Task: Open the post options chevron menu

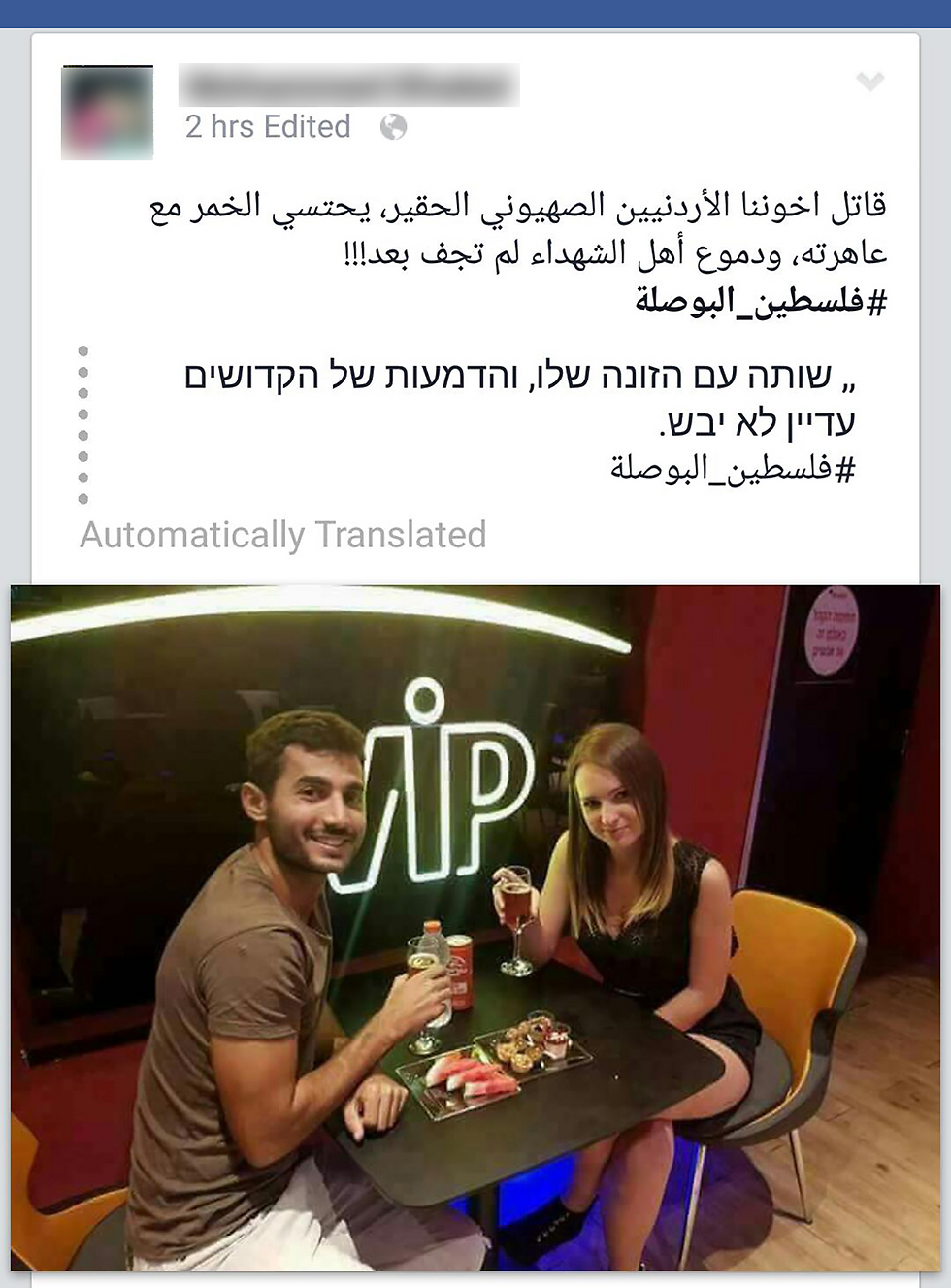Action: click(x=869, y=82)
